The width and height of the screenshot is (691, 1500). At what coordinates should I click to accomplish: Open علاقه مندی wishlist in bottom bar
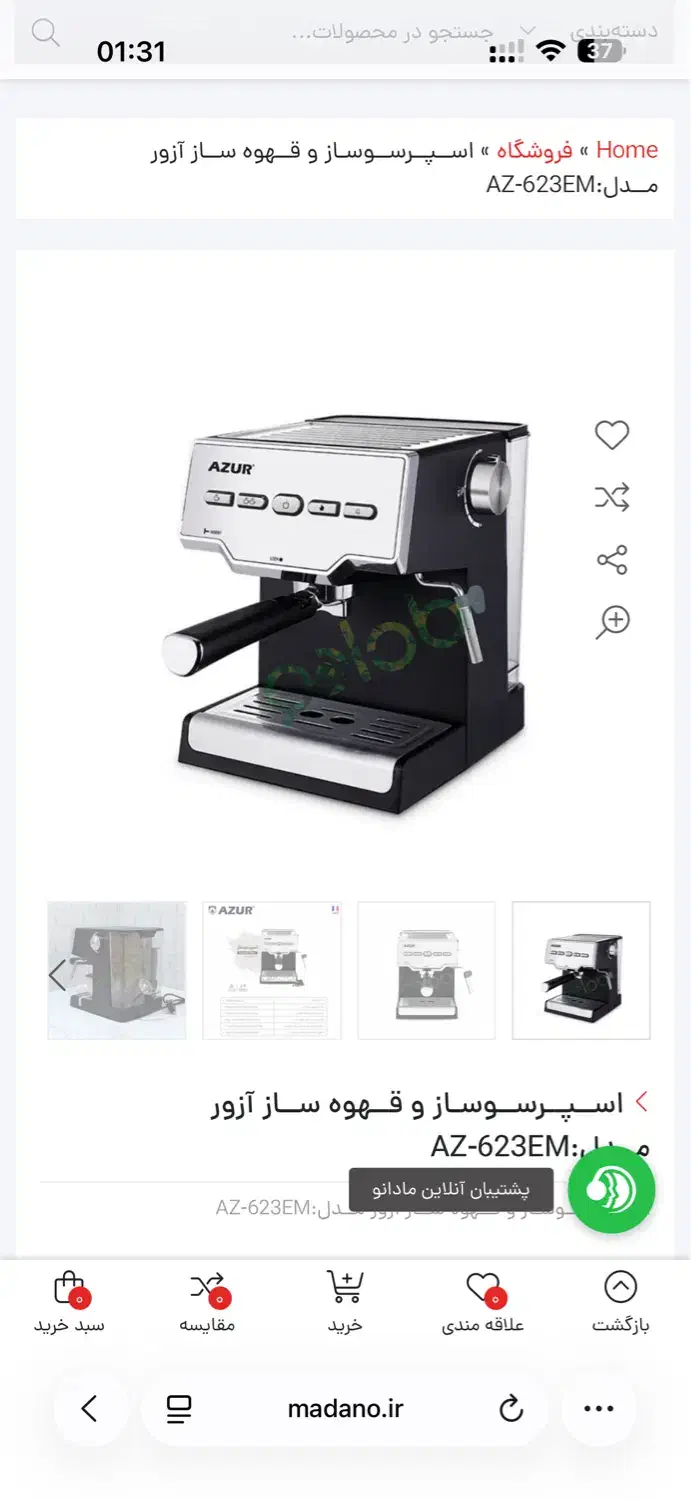[483, 1303]
